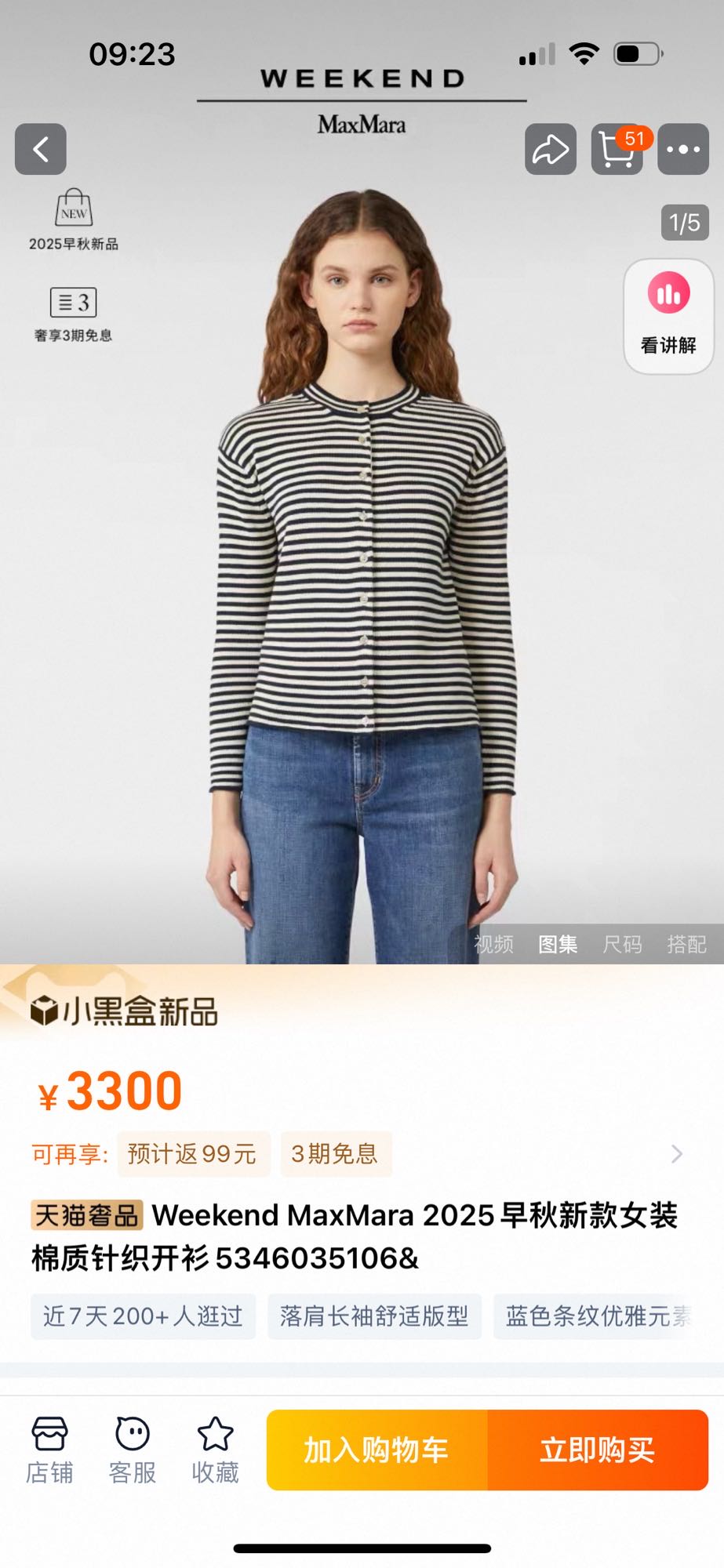
Task: Open the three-dot overflow menu
Action: 683,149
